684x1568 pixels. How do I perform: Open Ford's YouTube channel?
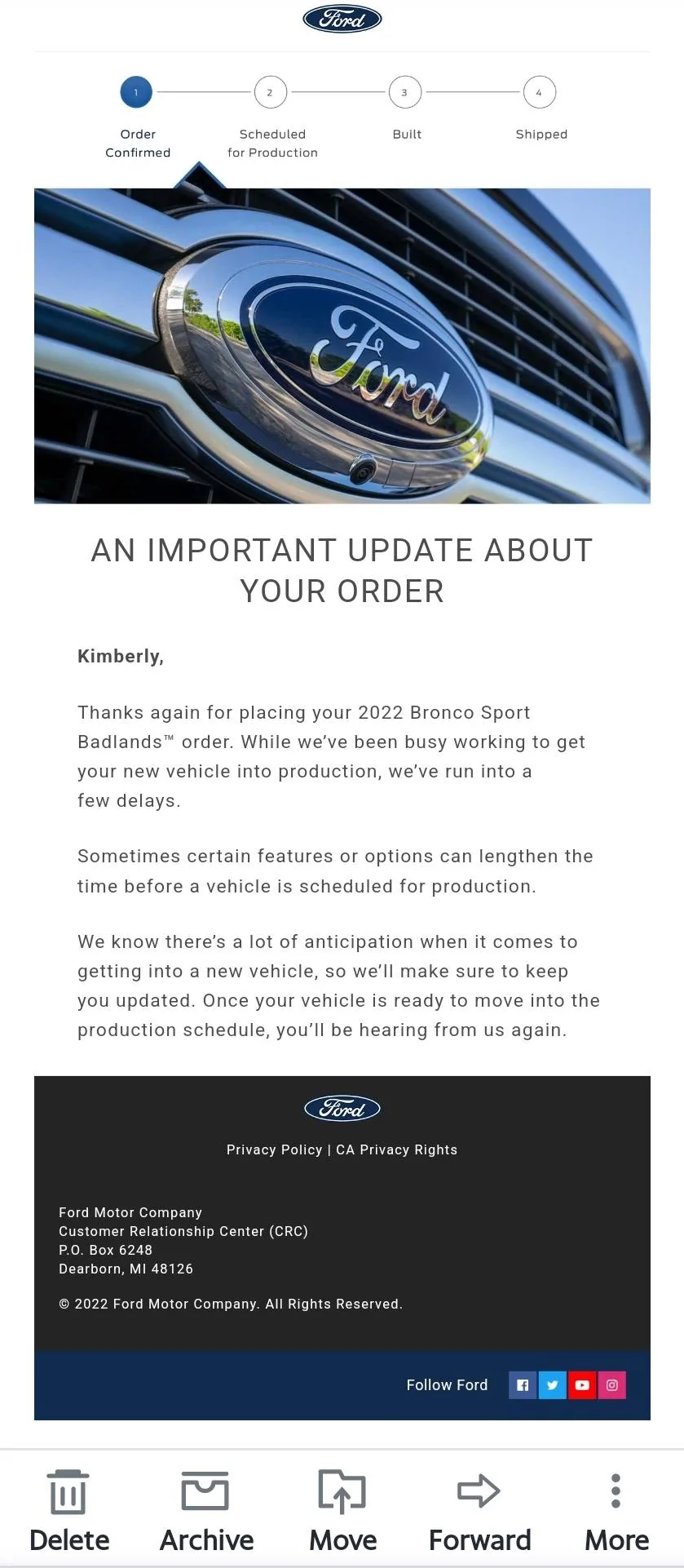582,1384
